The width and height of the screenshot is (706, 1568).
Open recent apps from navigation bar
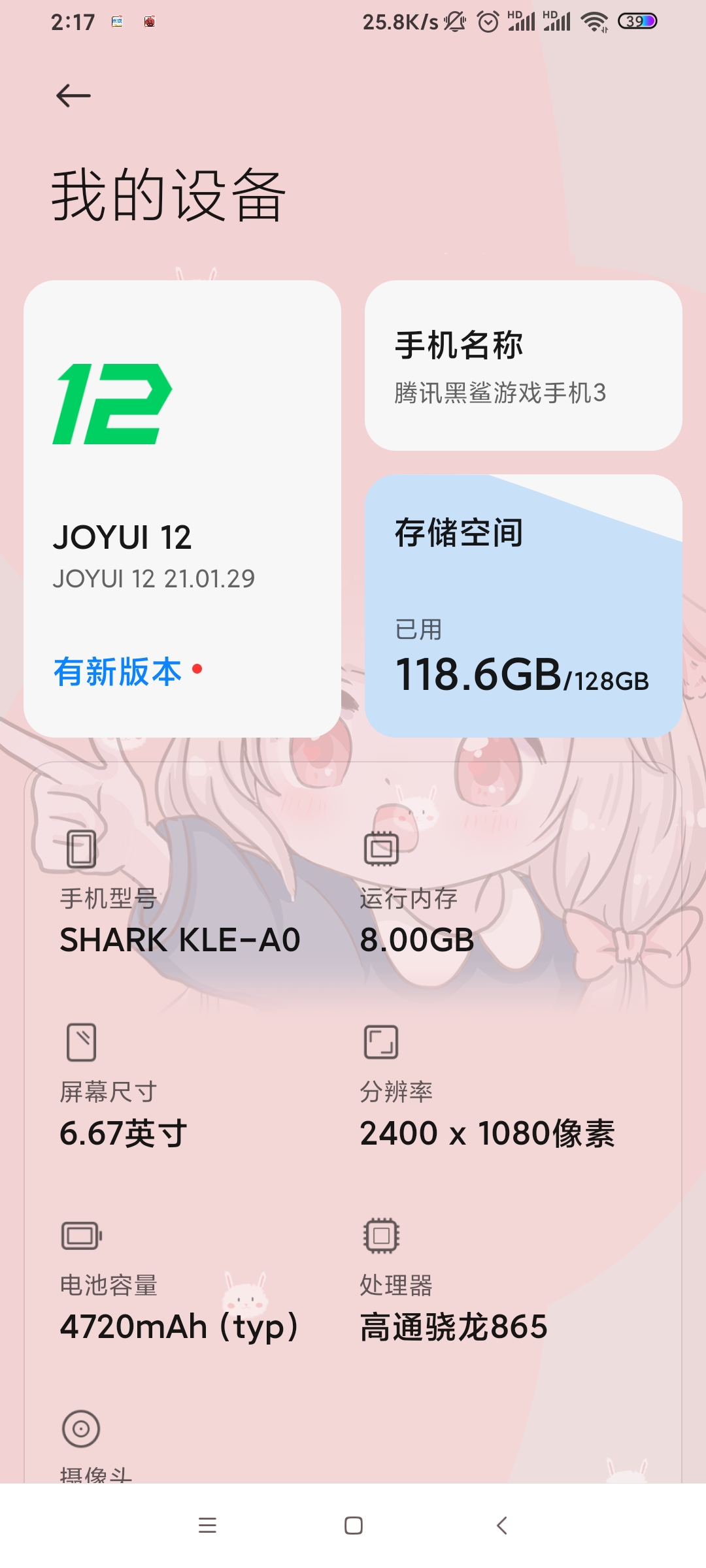(x=207, y=1526)
